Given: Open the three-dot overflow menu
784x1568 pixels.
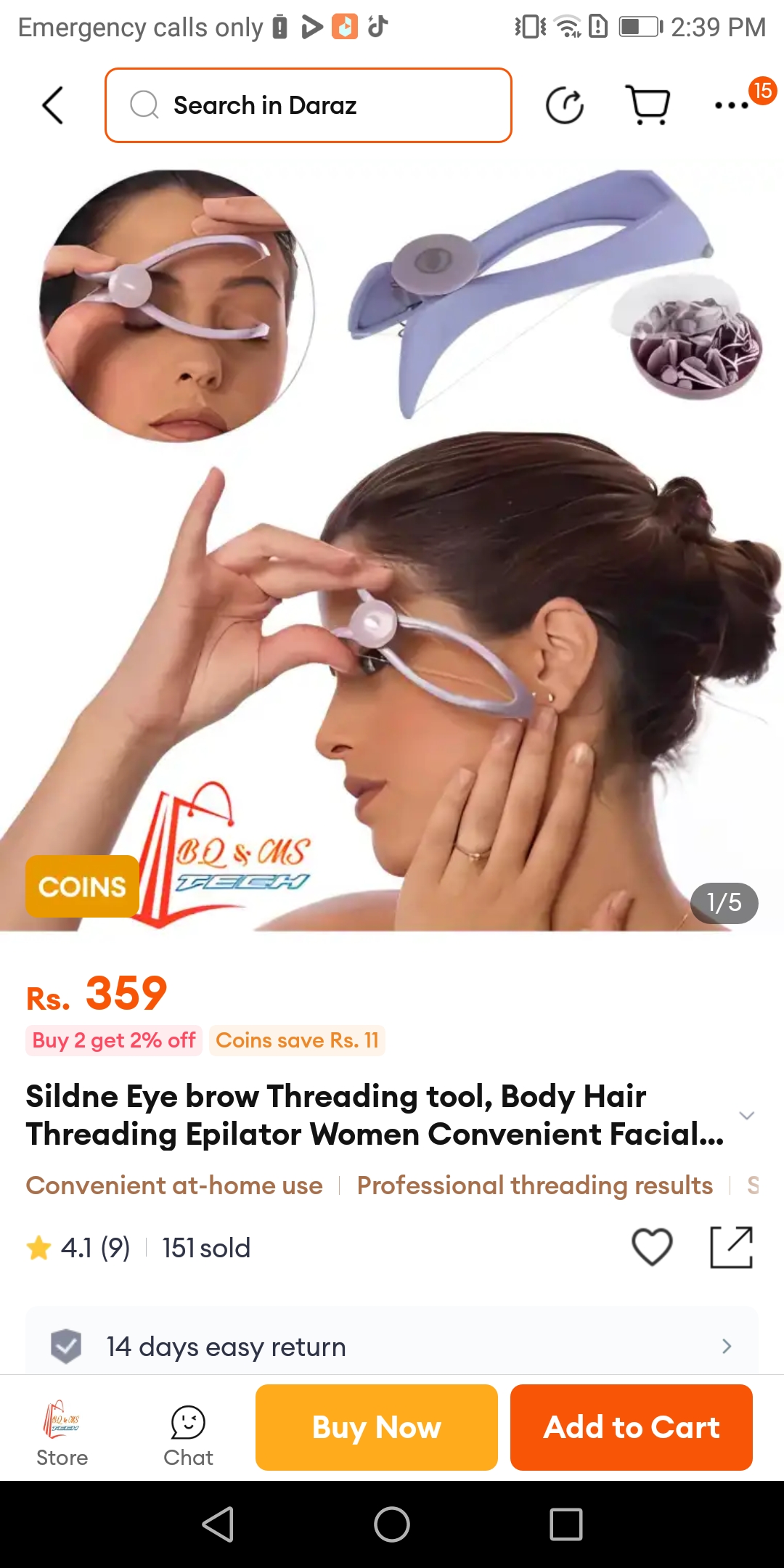Looking at the screenshot, I should [x=732, y=106].
